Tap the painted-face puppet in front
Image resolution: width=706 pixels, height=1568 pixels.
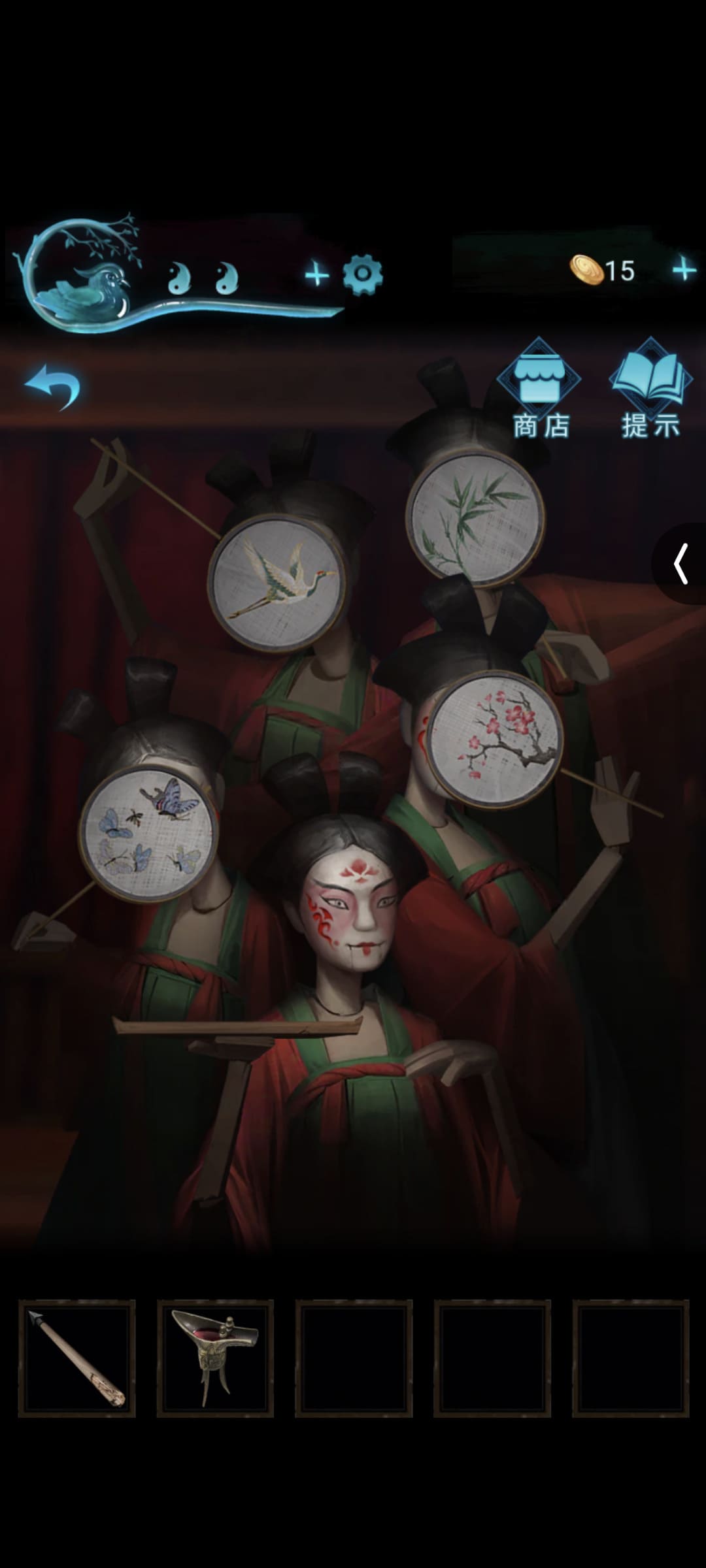pyautogui.click(x=352, y=908)
